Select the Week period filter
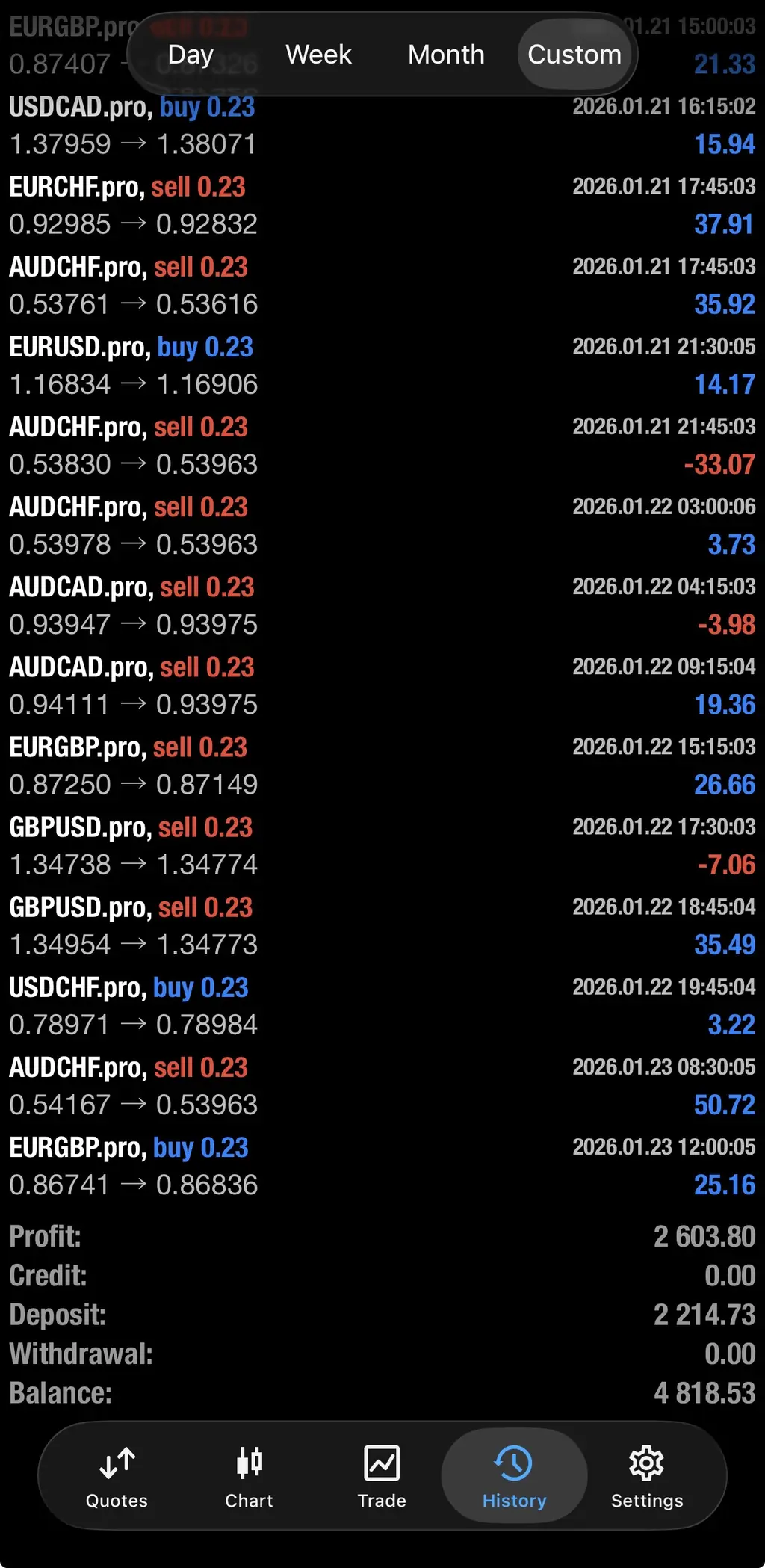Screen dimensions: 765x1568 point(318,55)
